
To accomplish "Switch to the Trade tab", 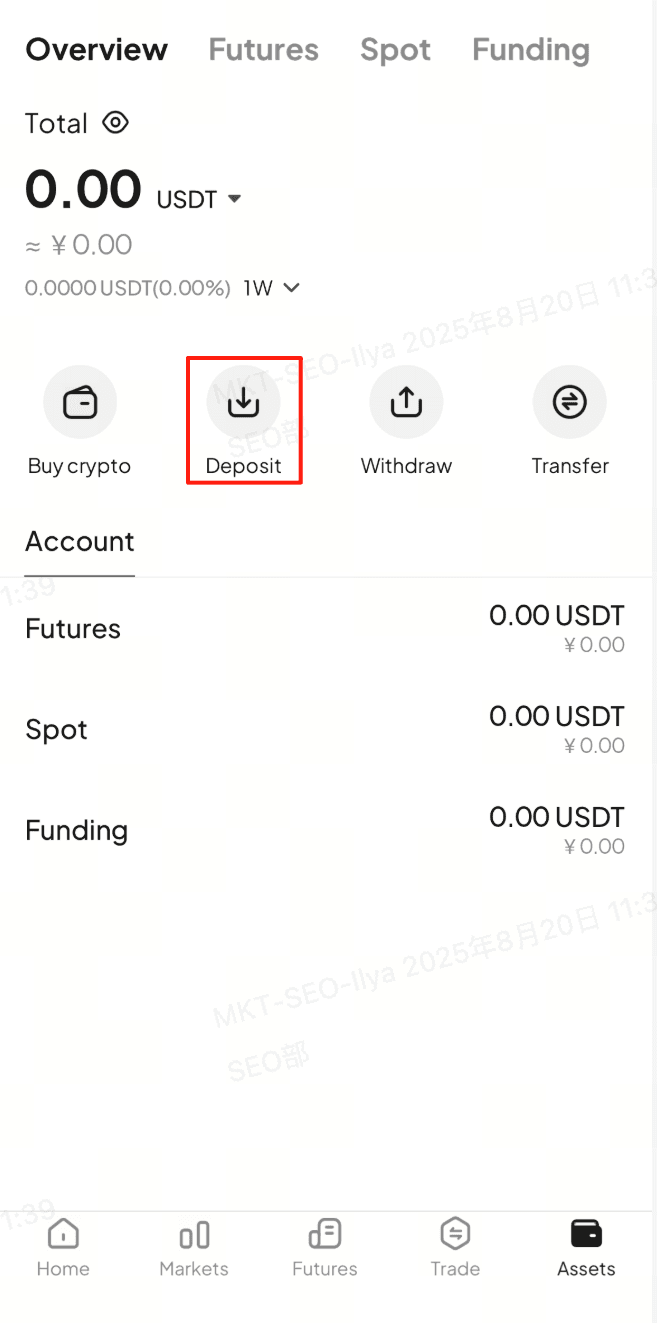I will point(455,1248).
